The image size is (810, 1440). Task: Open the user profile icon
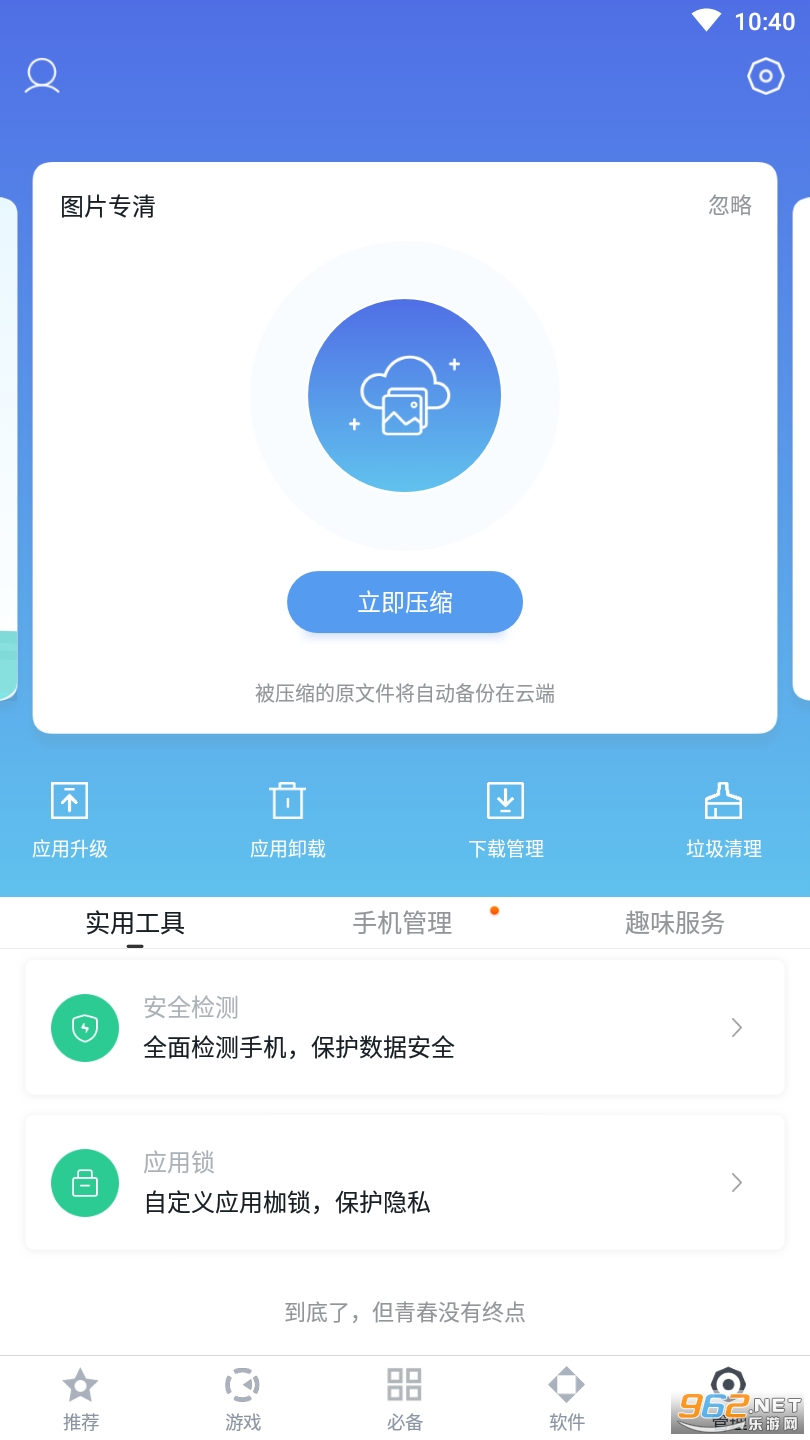42,76
